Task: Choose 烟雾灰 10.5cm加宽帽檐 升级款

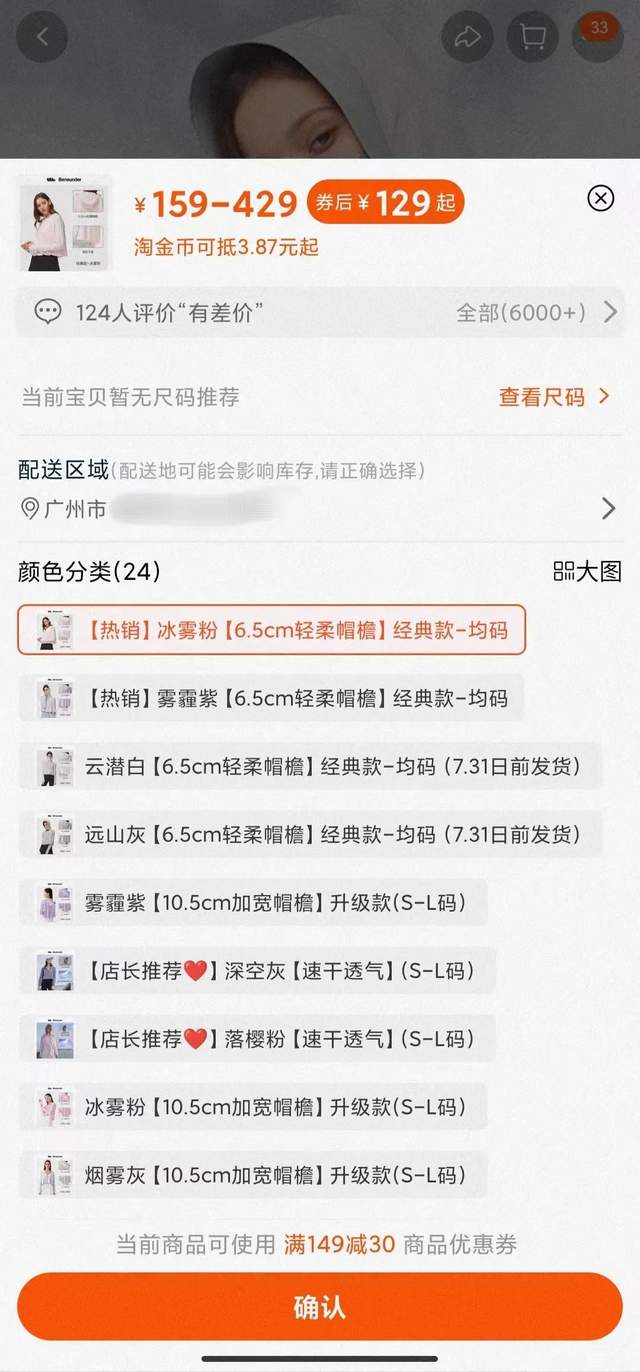Action: [252, 1175]
